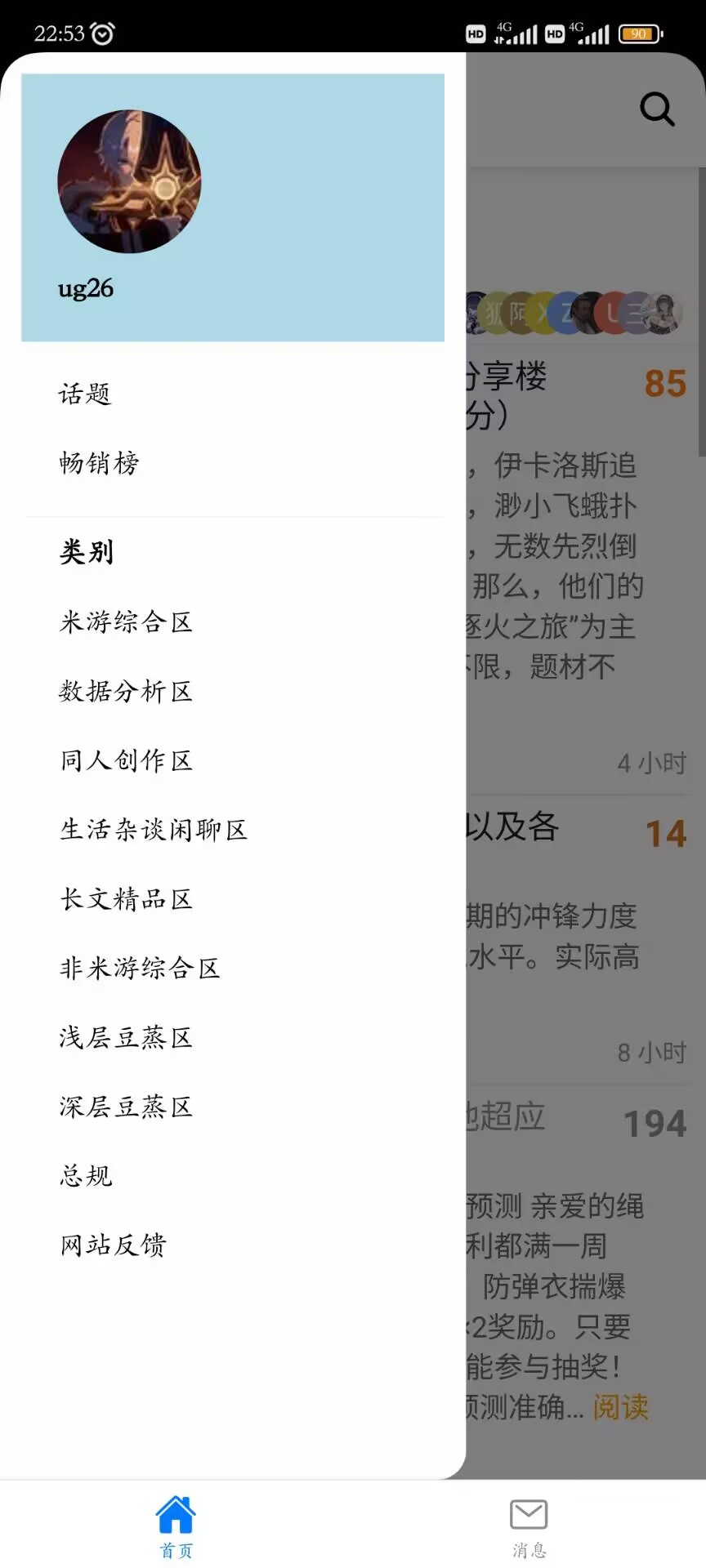The image size is (706, 1568).
Task: Tap the ug26 profile avatar
Action: 129,181
